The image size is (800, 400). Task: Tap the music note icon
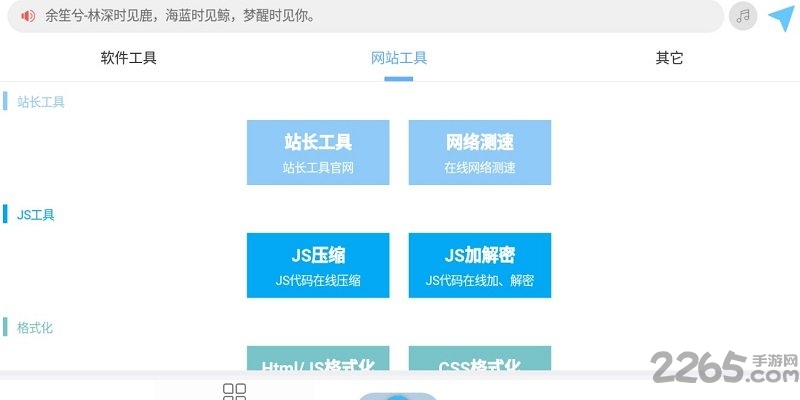[x=743, y=16]
